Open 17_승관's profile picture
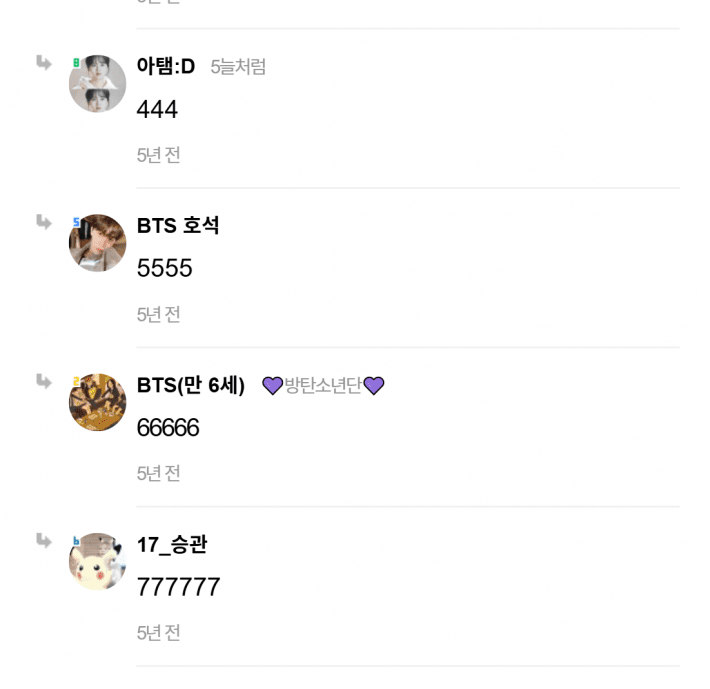The image size is (710, 689). pyautogui.click(x=97, y=561)
